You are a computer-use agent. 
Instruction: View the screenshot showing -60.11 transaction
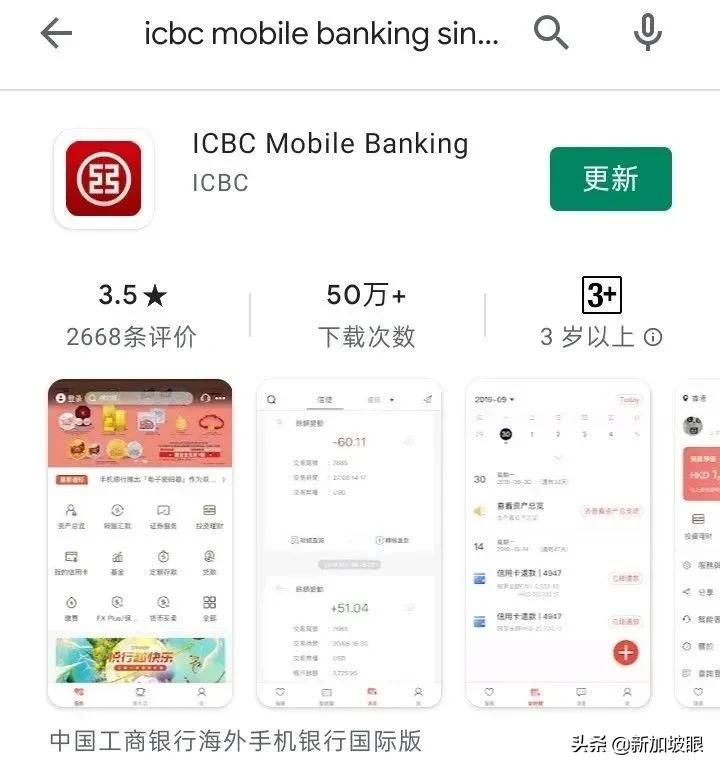349,543
